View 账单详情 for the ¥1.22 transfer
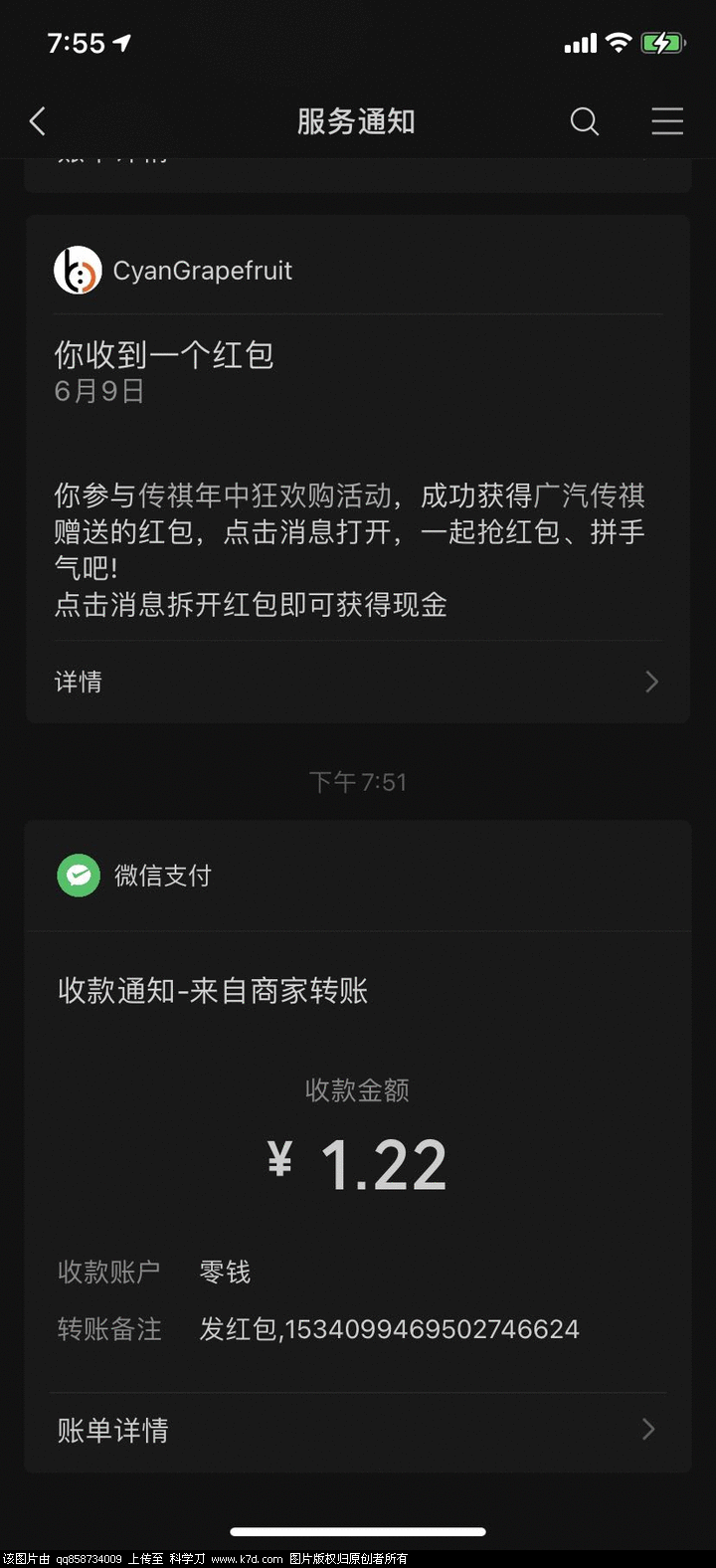This screenshot has width=716, height=1568. (x=357, y=1430)
